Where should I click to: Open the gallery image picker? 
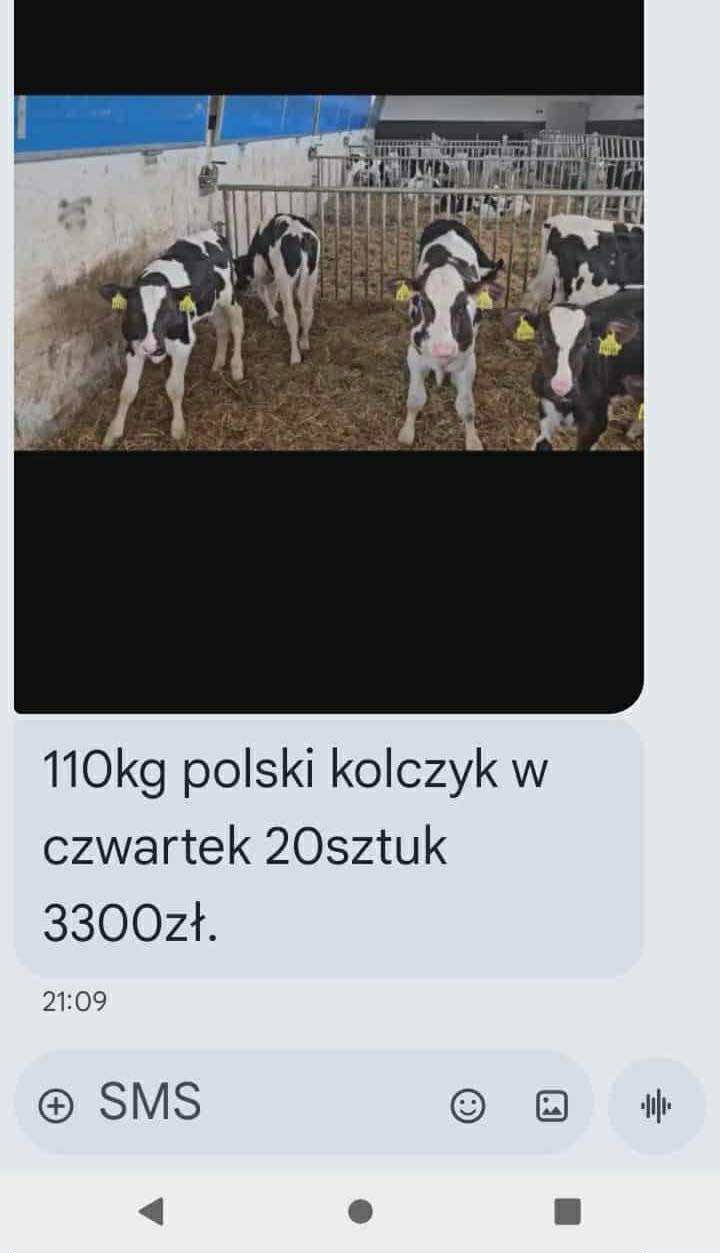click(x=552, y=1105)
